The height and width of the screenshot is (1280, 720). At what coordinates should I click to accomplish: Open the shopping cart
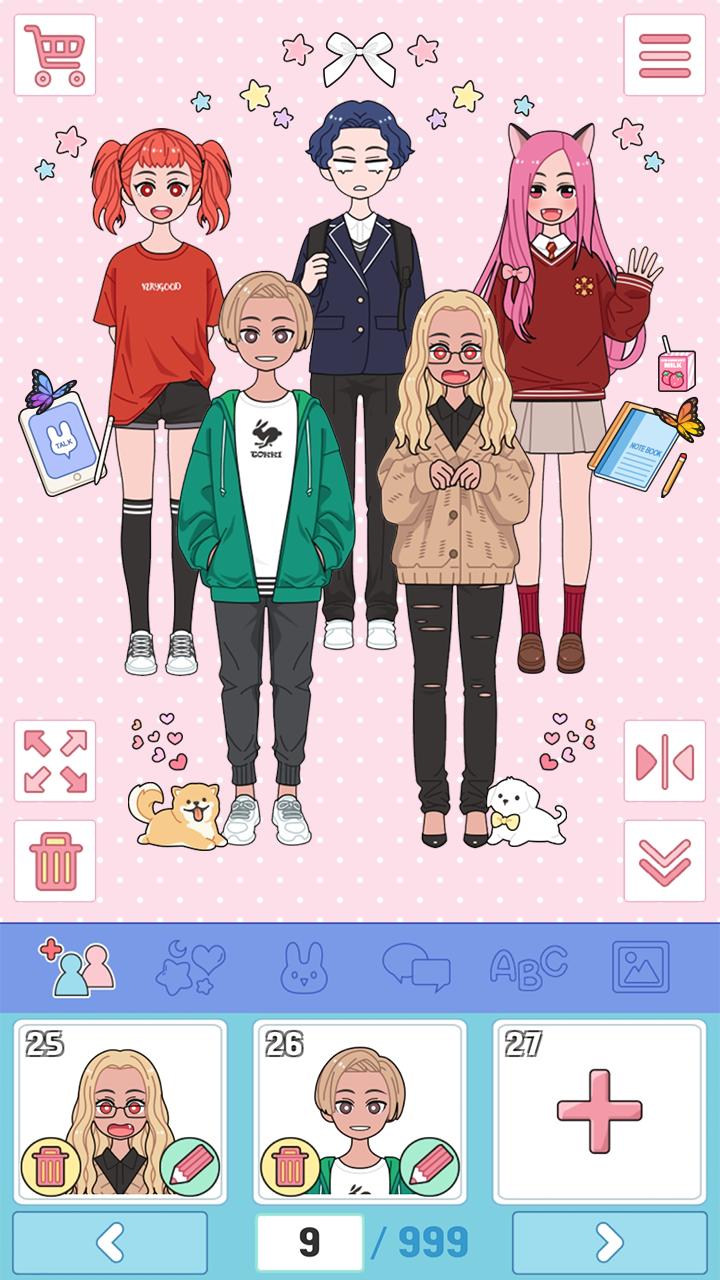click(x=55, y=55)
